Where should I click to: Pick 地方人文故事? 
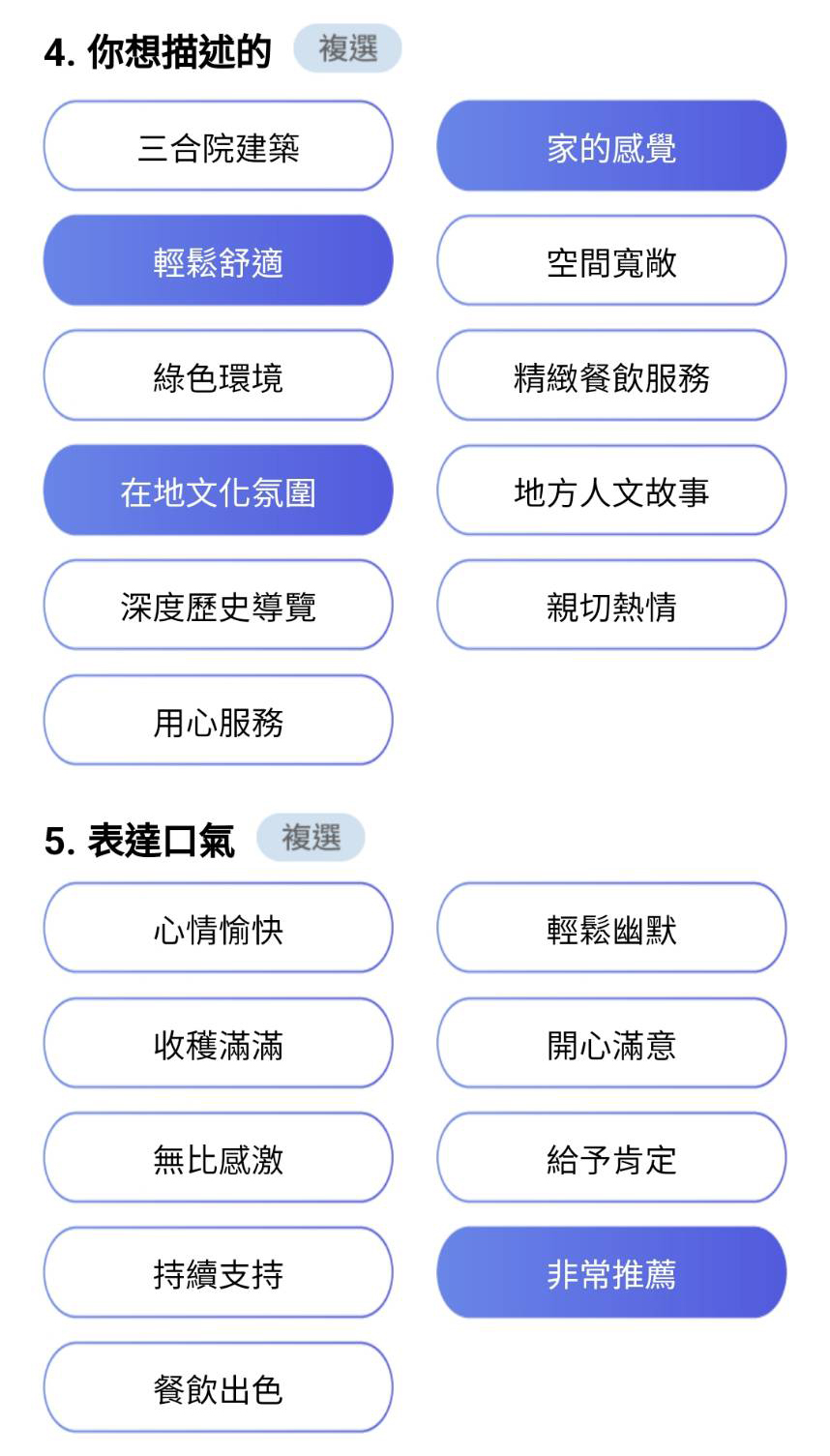click(x=611, y=490)
